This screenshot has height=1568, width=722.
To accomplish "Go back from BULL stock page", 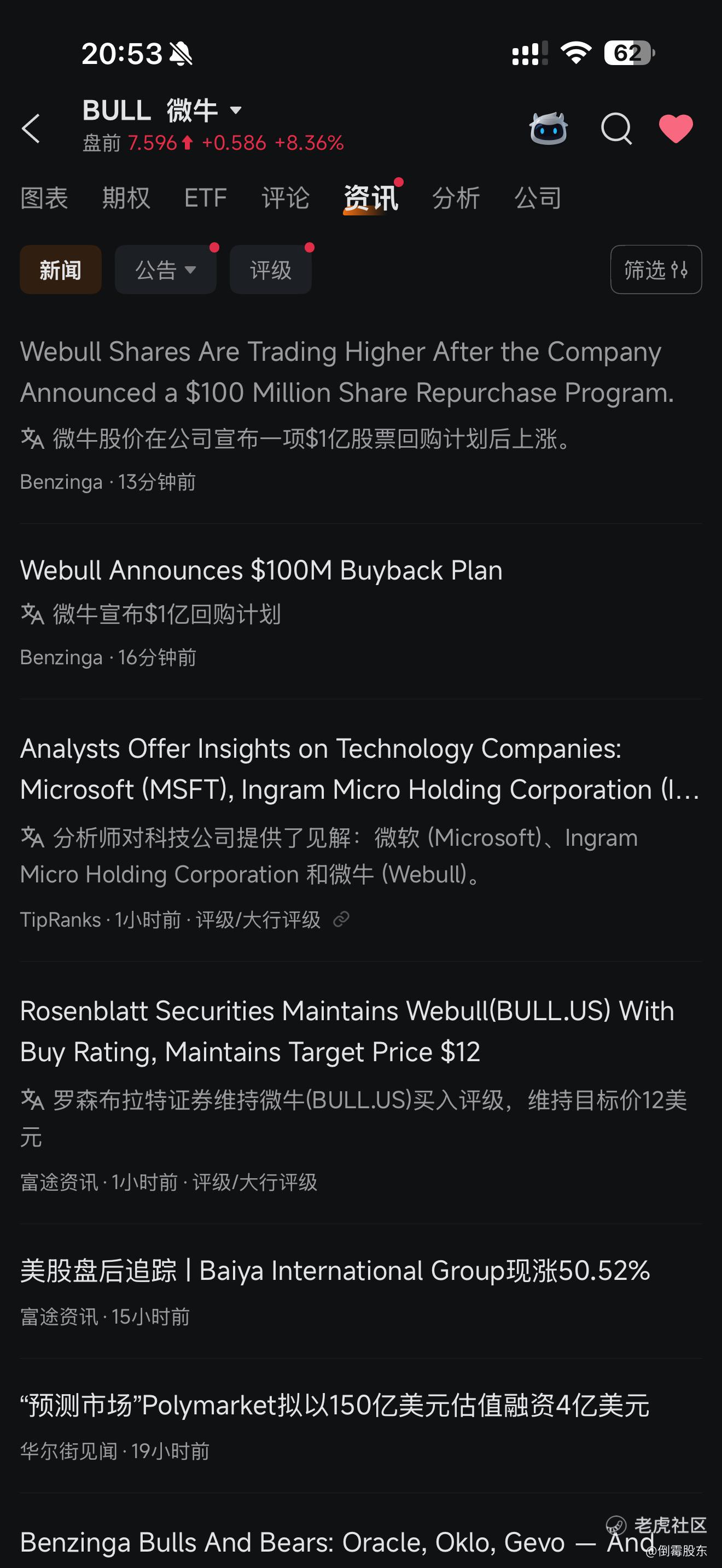I will (31, 128).
